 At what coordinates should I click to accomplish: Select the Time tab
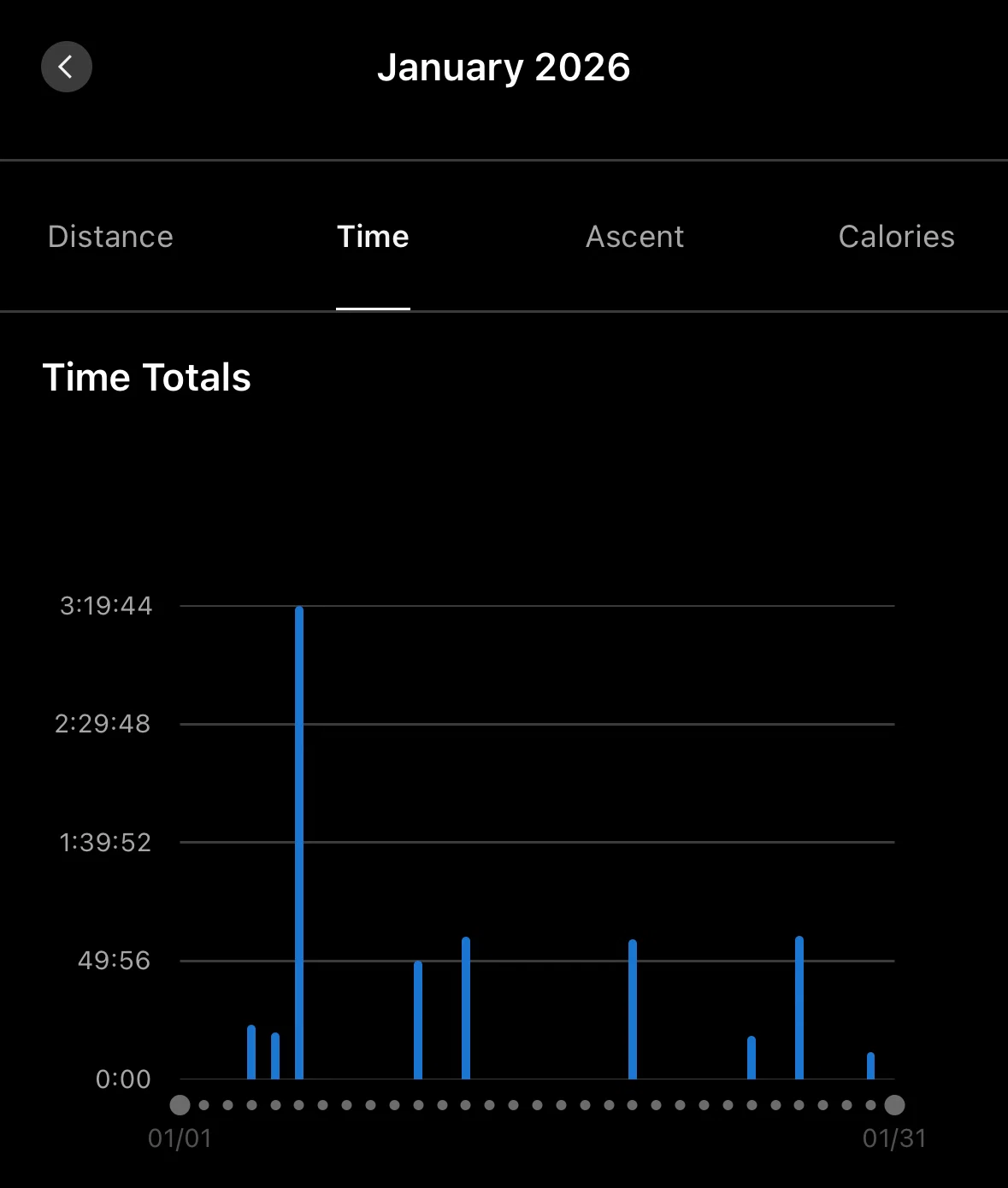pyautogui.click(x=373, y=237)
